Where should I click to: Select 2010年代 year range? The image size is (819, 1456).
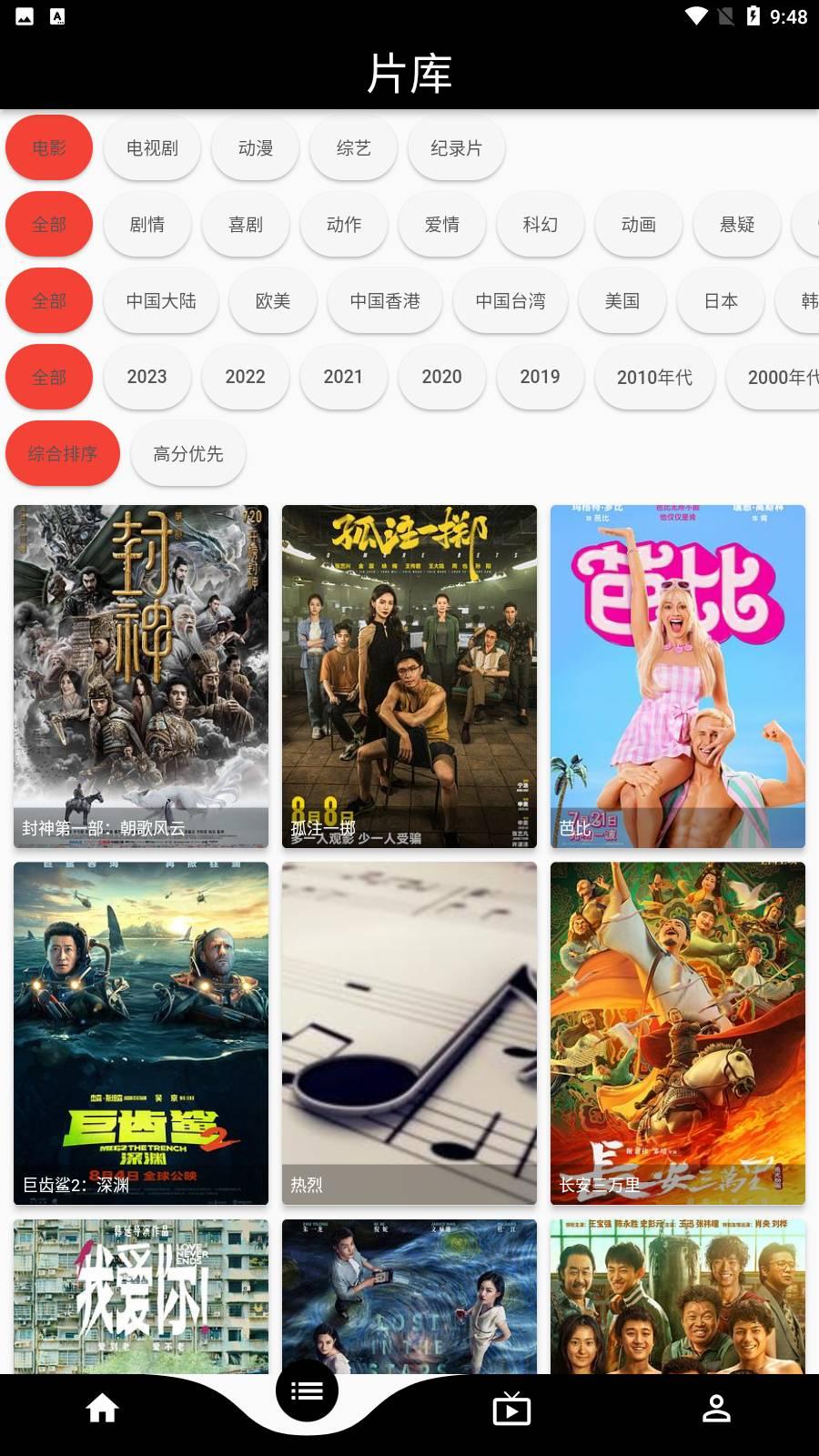pos(654,377)
